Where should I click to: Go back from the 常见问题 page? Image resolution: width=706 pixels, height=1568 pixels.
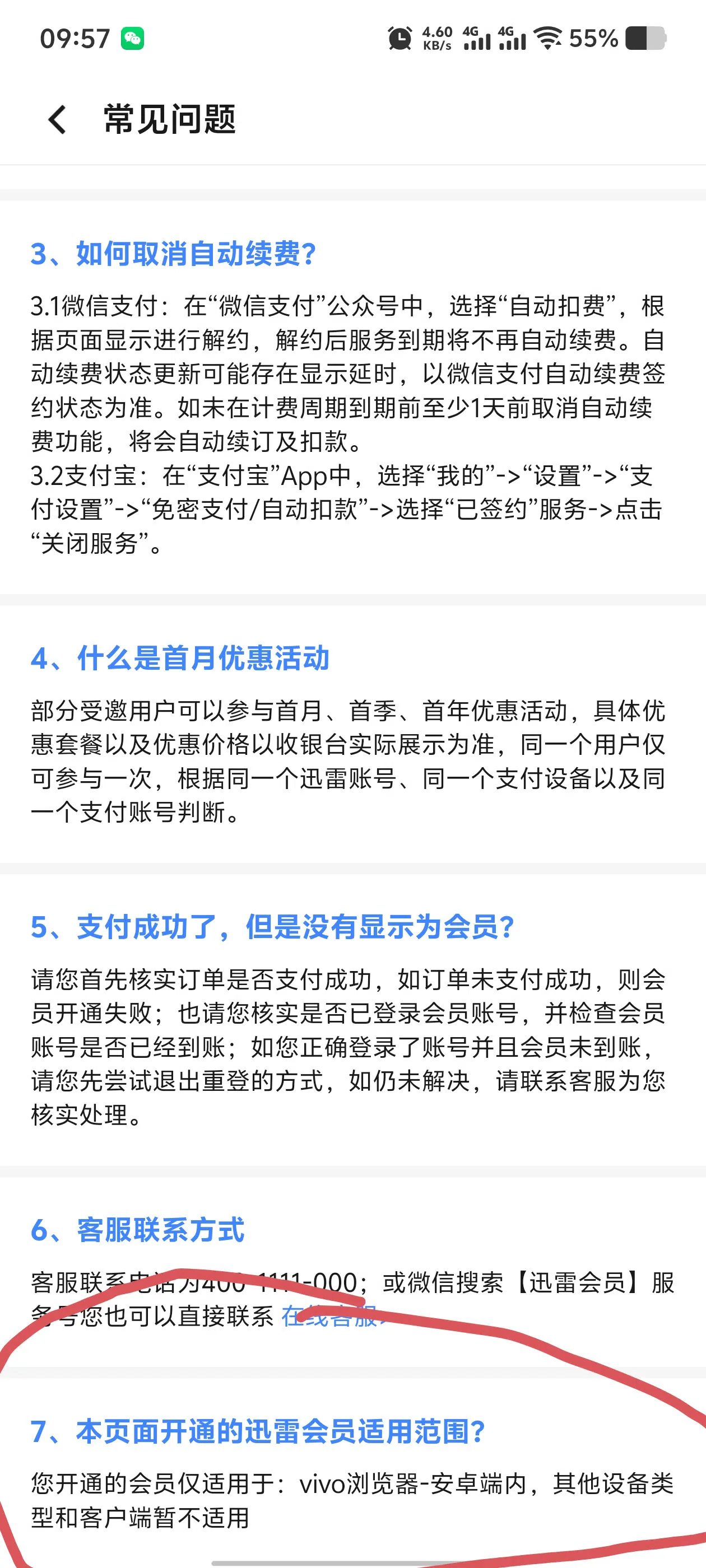point(57,119)
